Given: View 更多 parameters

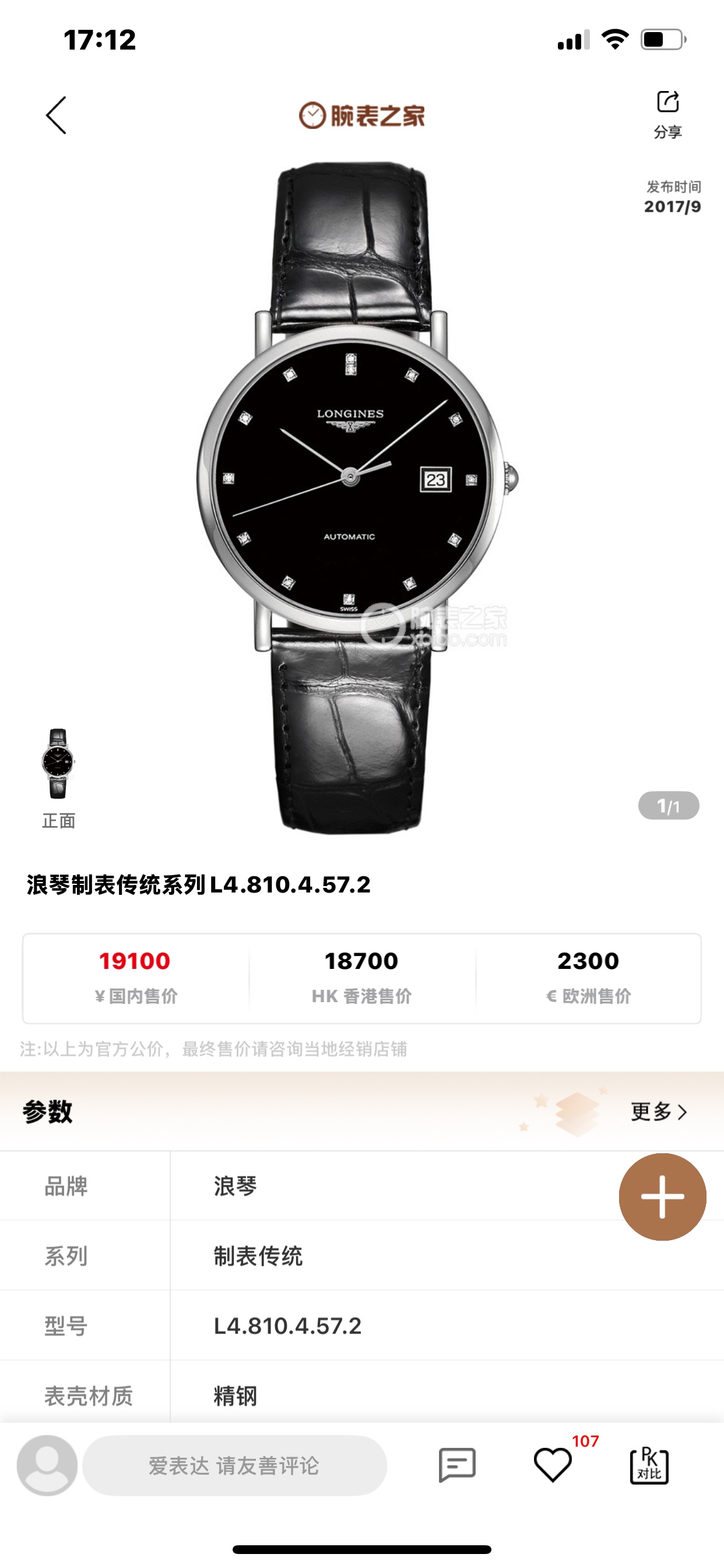Looking at the screenshot, I should (659, 1111).
